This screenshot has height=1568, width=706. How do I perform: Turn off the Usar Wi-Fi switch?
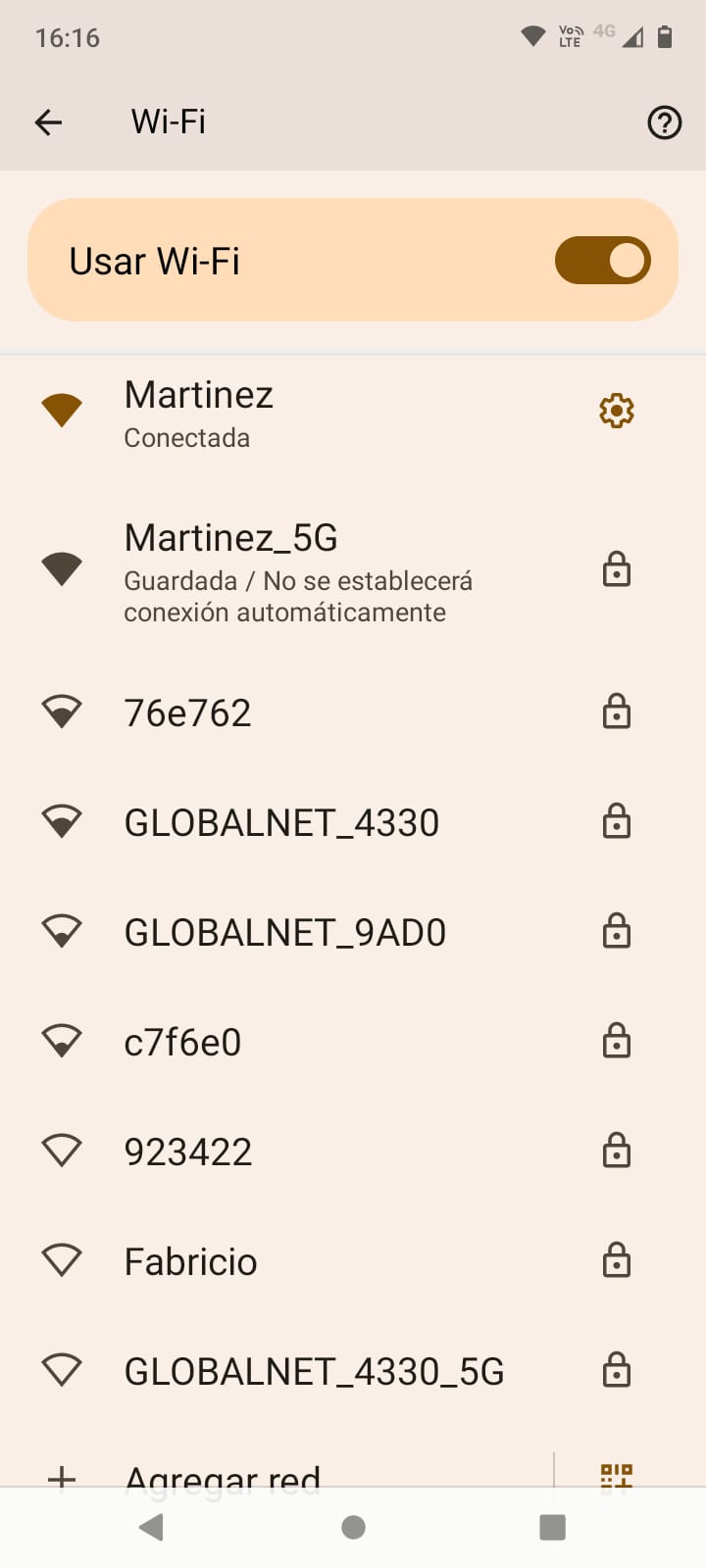tap(602, 261)
